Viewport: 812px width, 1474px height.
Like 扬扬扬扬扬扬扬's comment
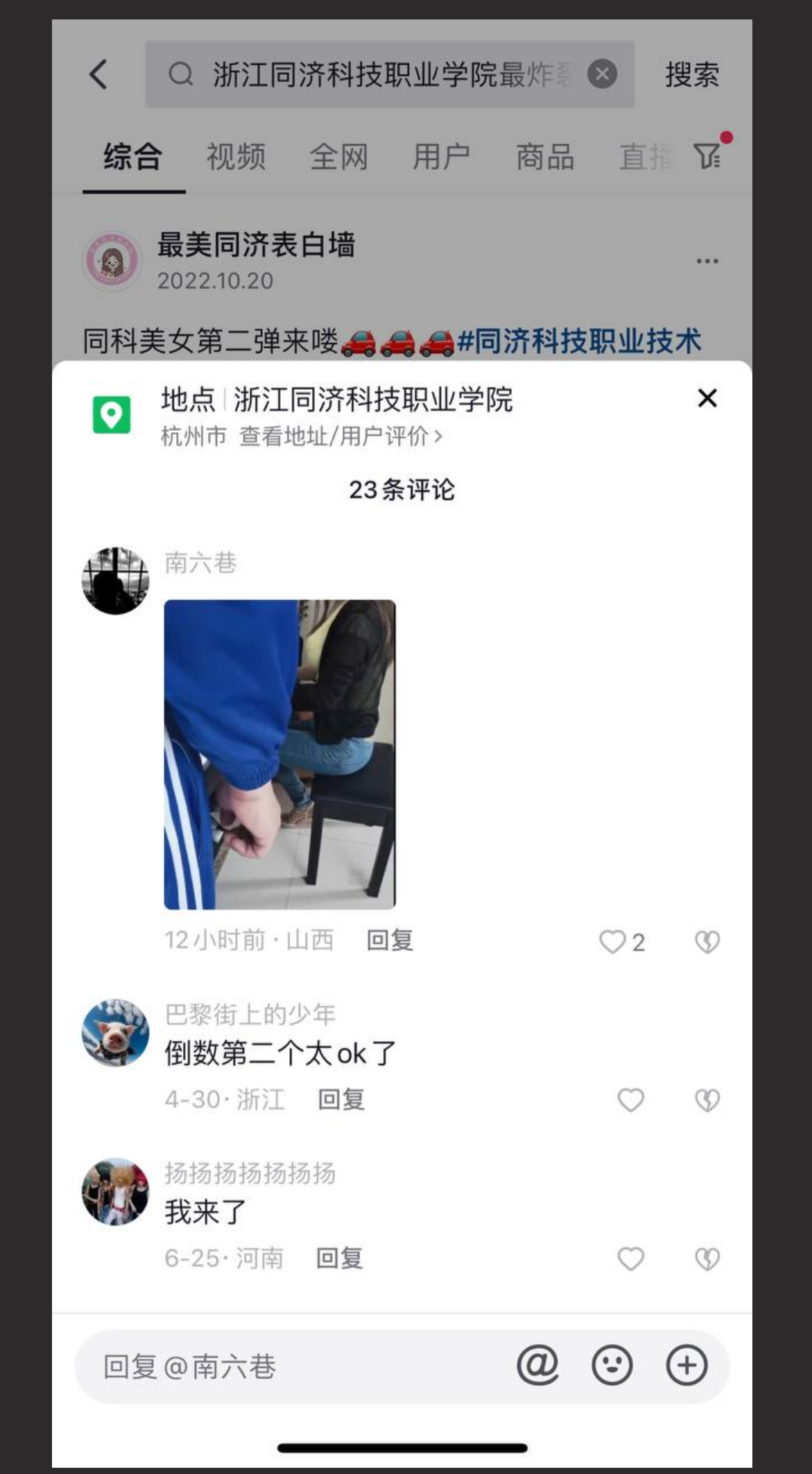coord(631,1258)
